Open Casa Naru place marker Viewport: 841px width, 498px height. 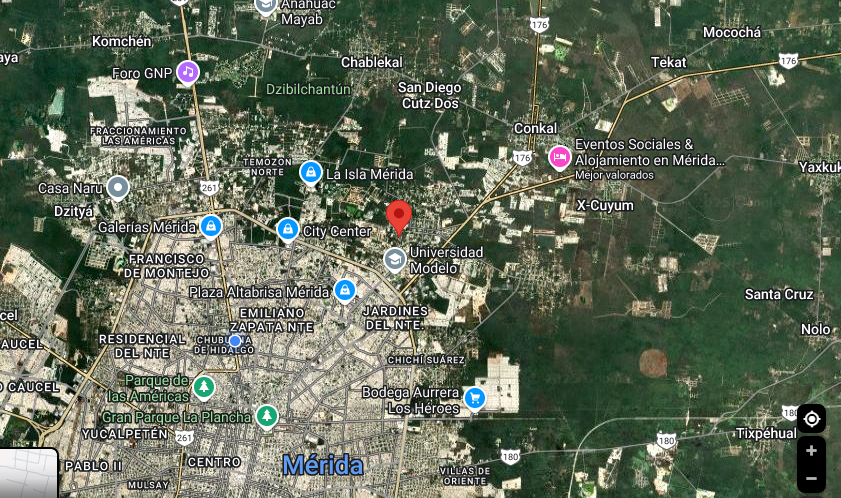tap(119, 187)
